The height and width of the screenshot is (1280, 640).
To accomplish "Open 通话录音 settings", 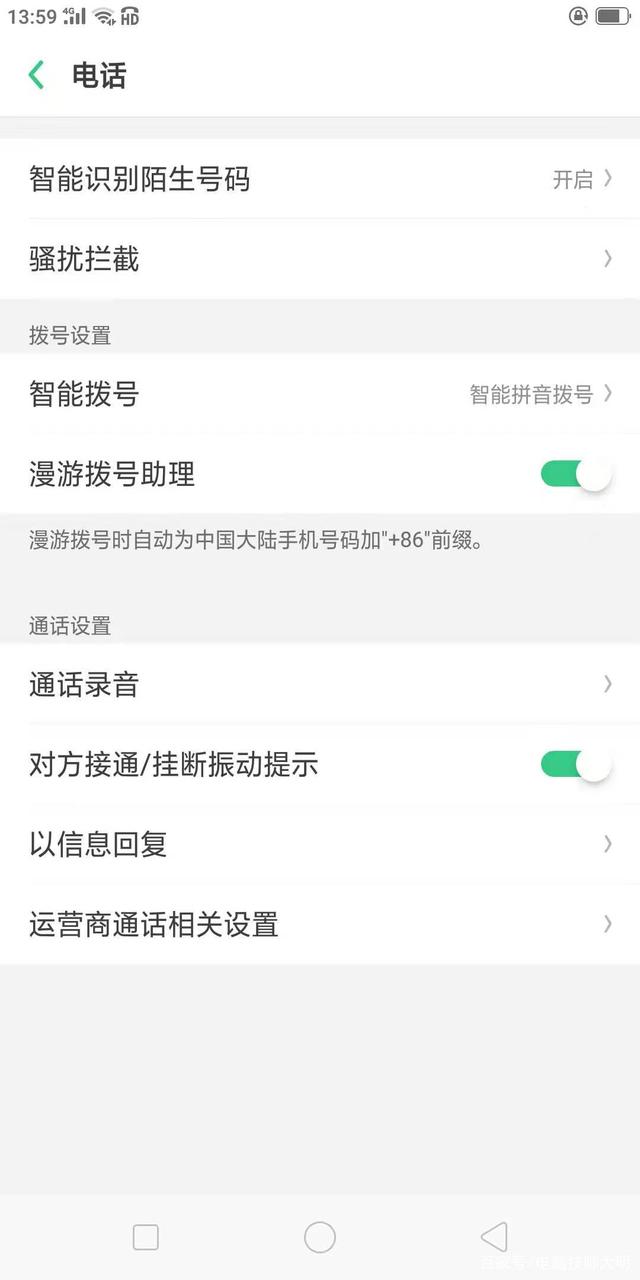I will 320,684.
